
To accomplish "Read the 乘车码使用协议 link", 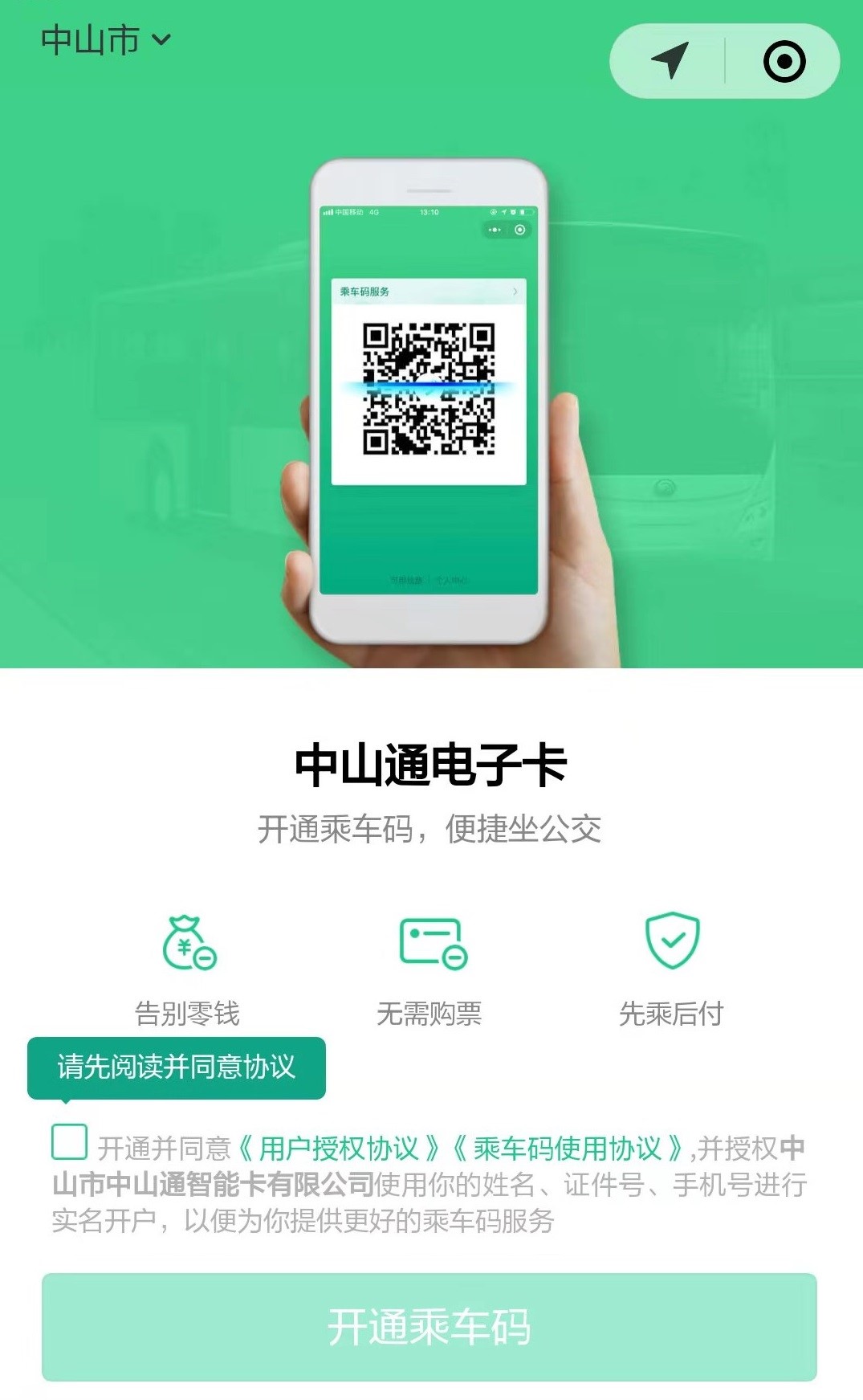I will [x=567, y=1149].
